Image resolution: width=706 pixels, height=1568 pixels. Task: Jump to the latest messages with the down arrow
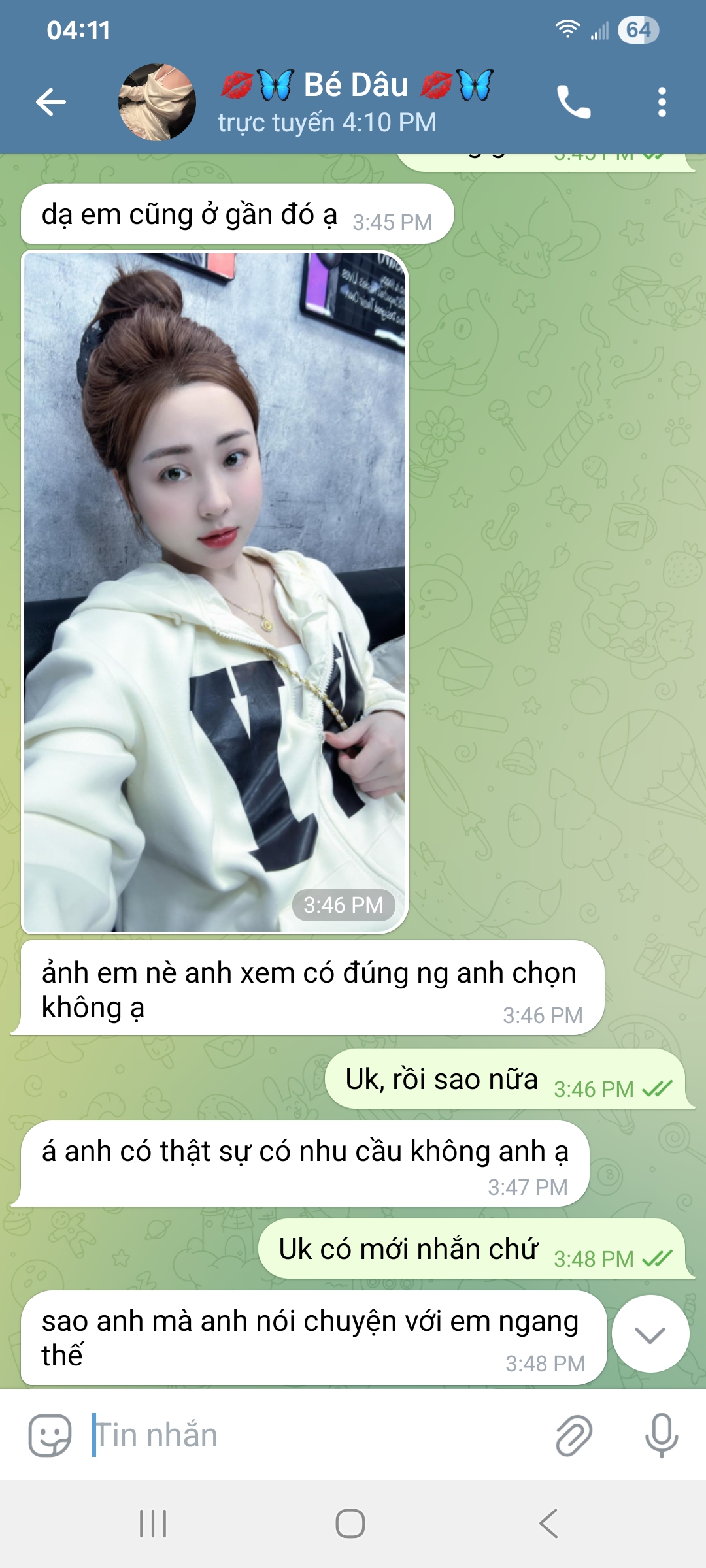(650, 1334)
